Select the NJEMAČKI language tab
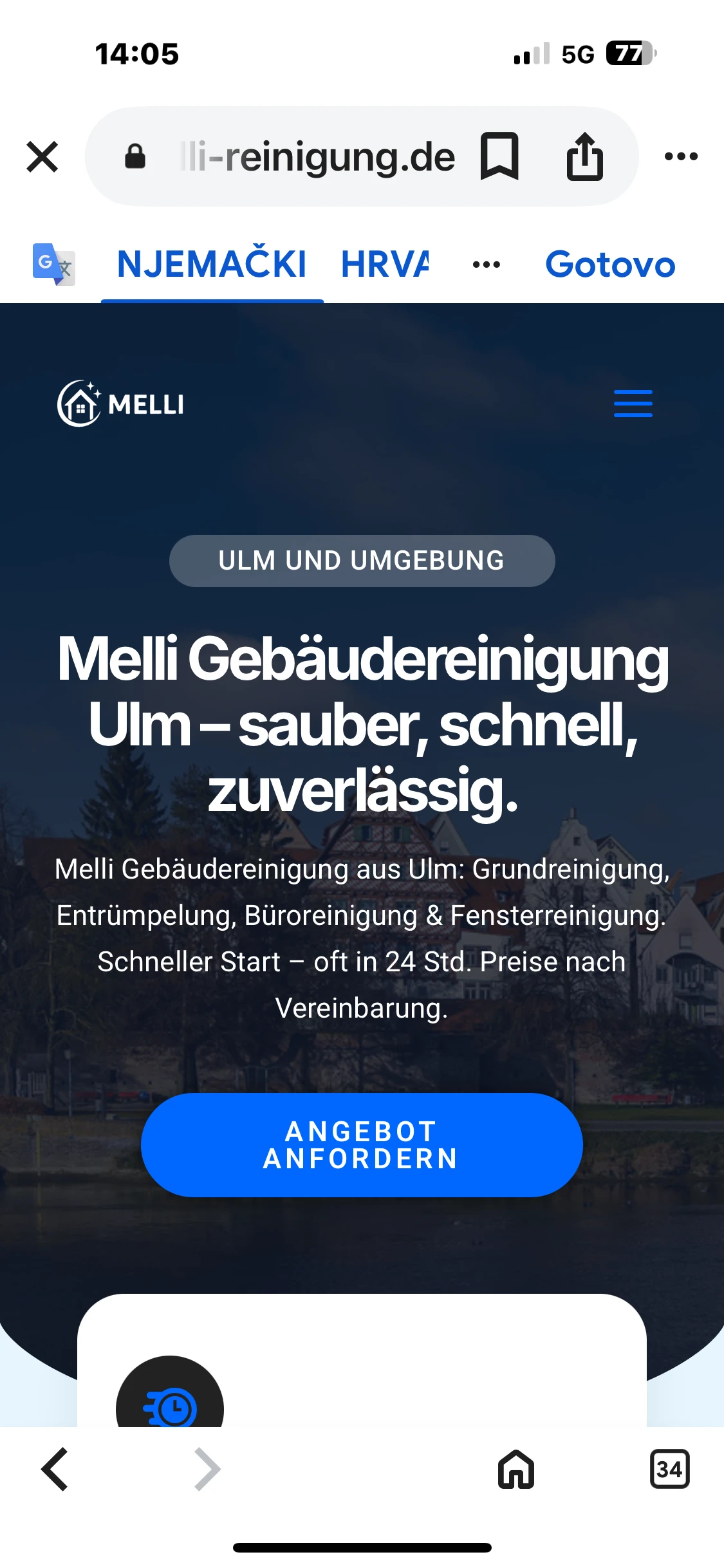This screenshot has height=1568, width=724. tap(212, 265)
